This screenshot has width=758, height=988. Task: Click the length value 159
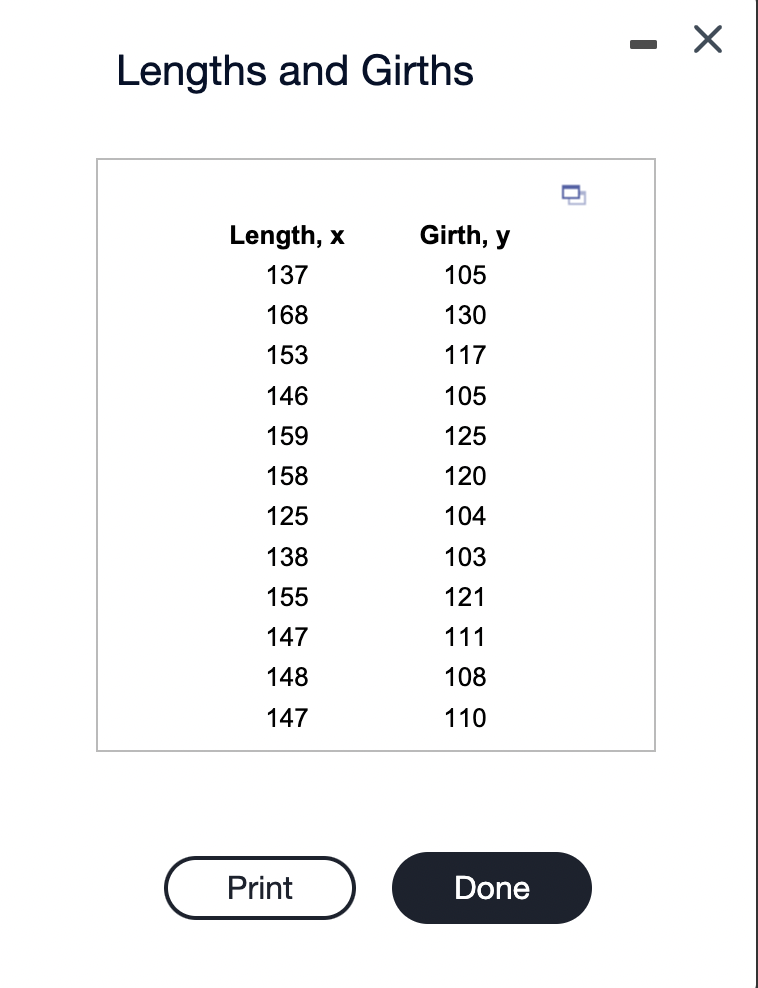pyautogui.click(x=287, y=436)
